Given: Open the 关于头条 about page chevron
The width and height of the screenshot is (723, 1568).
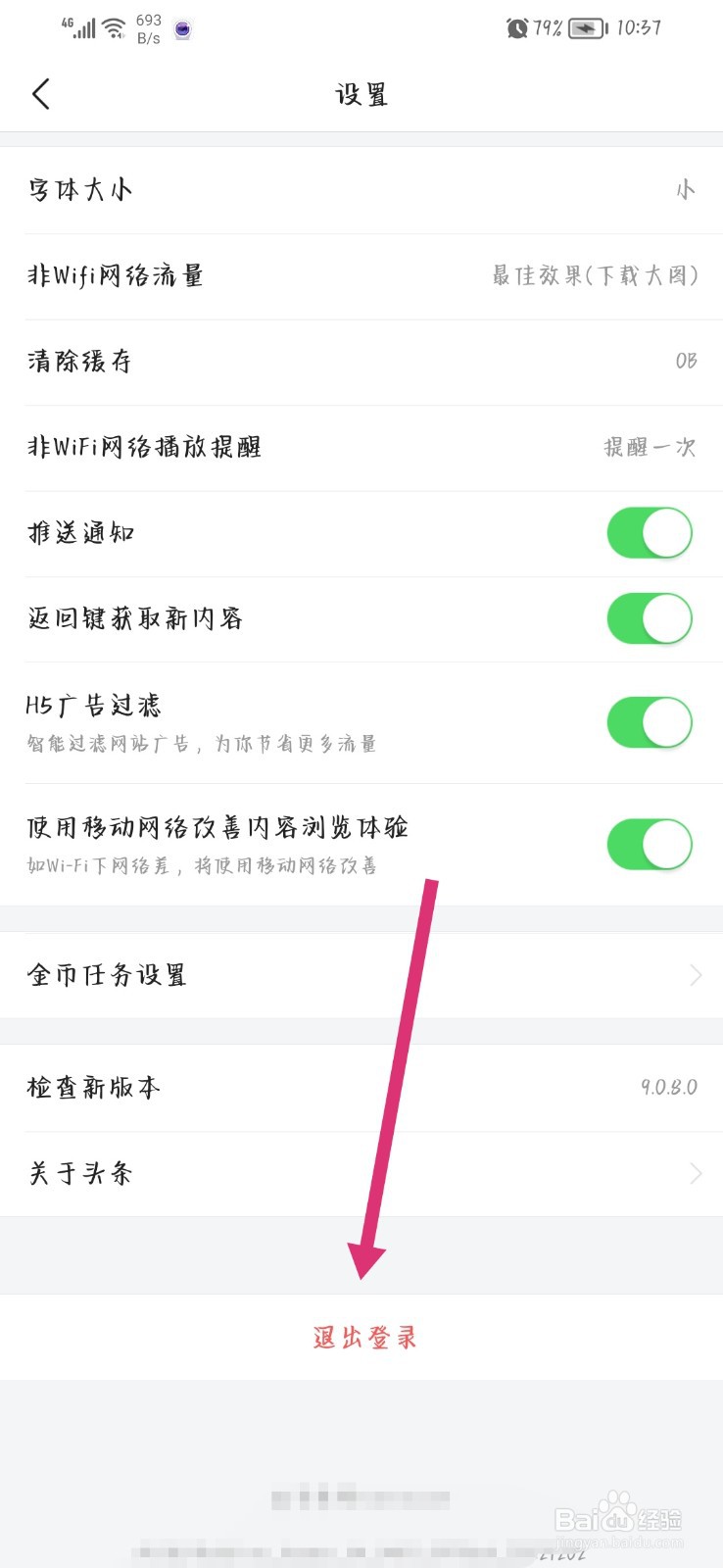Looking at the screenshot, I should [696, 1172].
